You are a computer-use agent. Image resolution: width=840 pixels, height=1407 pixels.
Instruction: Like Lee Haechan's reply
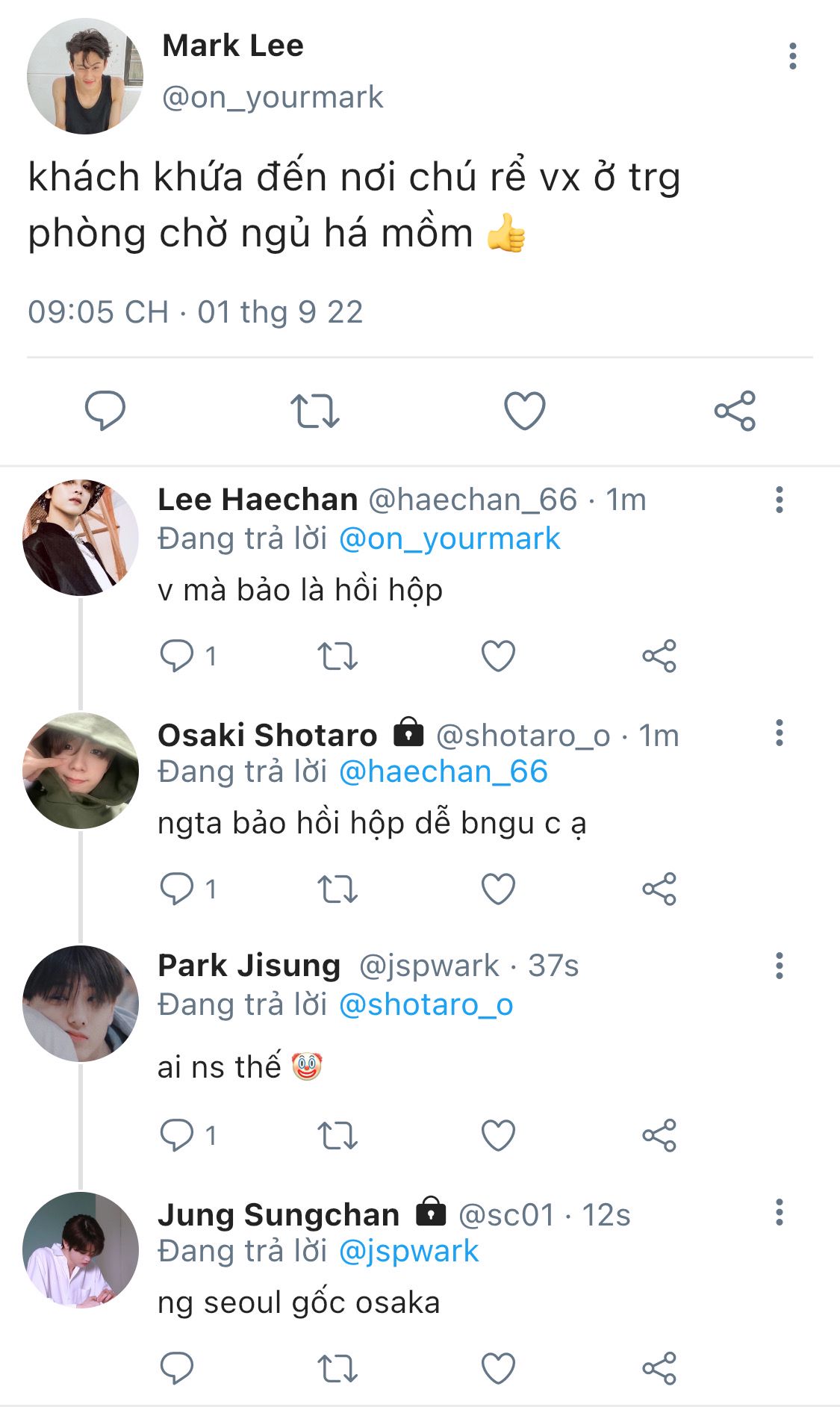tap(498, 656)
